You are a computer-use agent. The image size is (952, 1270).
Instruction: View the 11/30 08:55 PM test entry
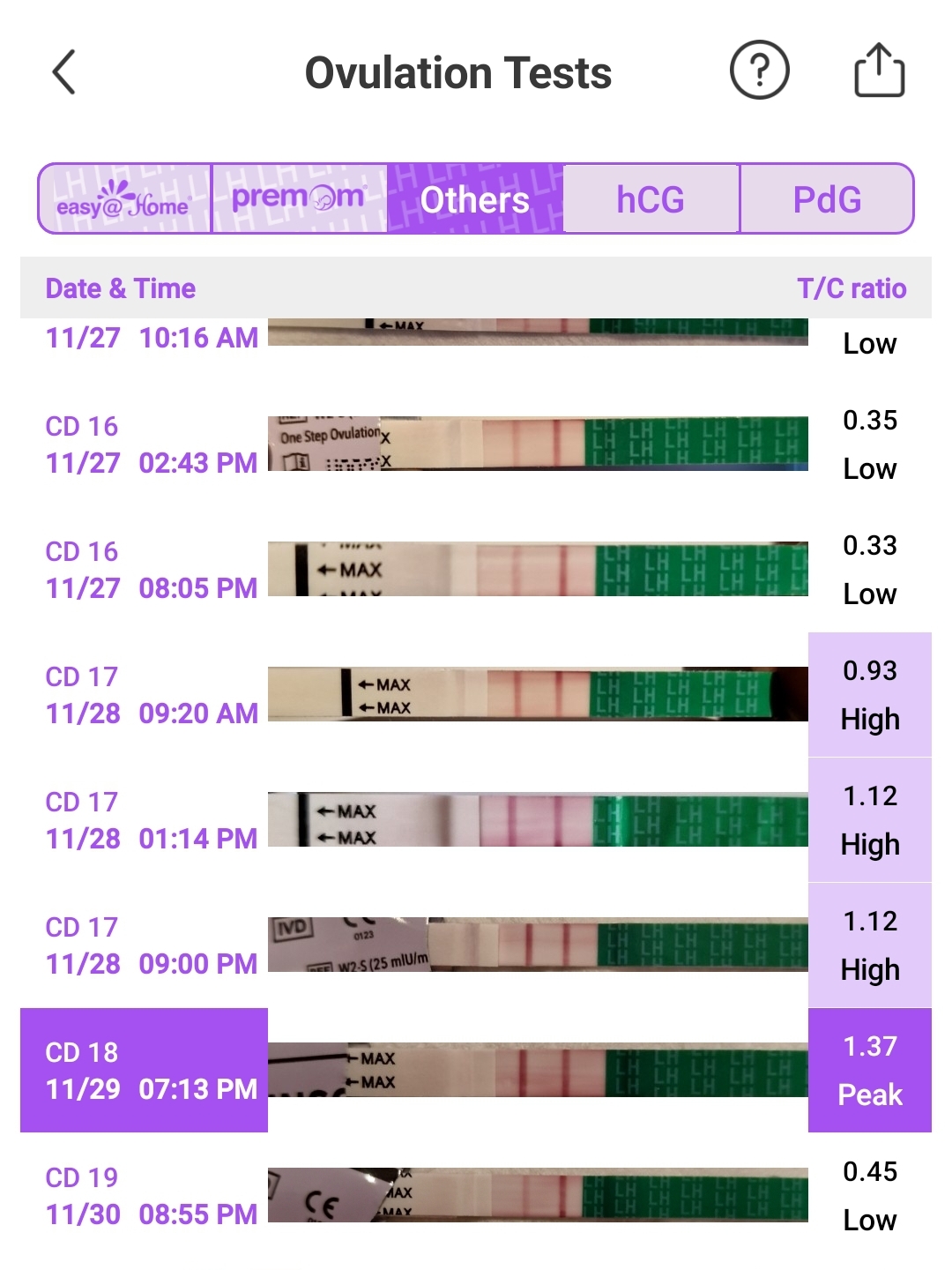[x=152, y=1197]
